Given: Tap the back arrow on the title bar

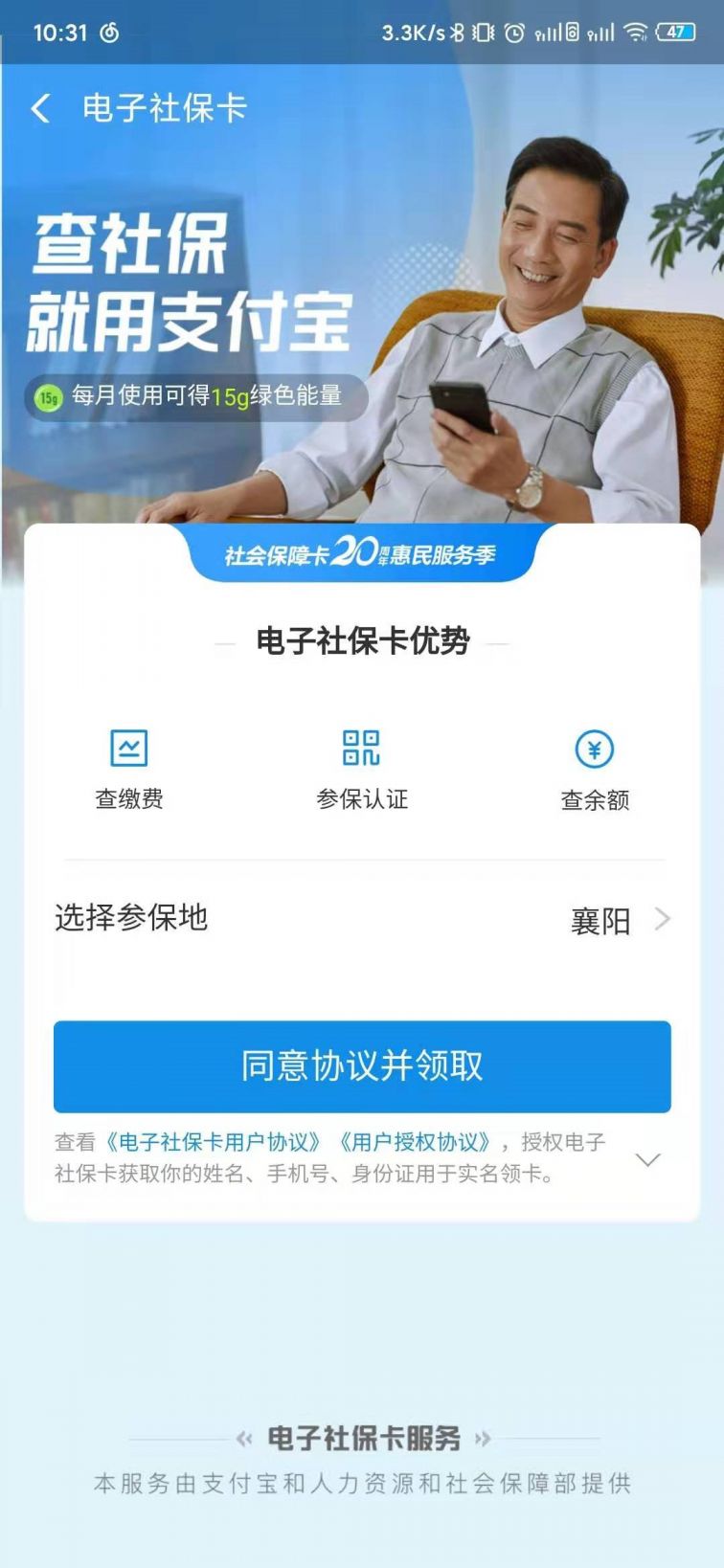Looking at the screenshot, I should click(40, 110).
